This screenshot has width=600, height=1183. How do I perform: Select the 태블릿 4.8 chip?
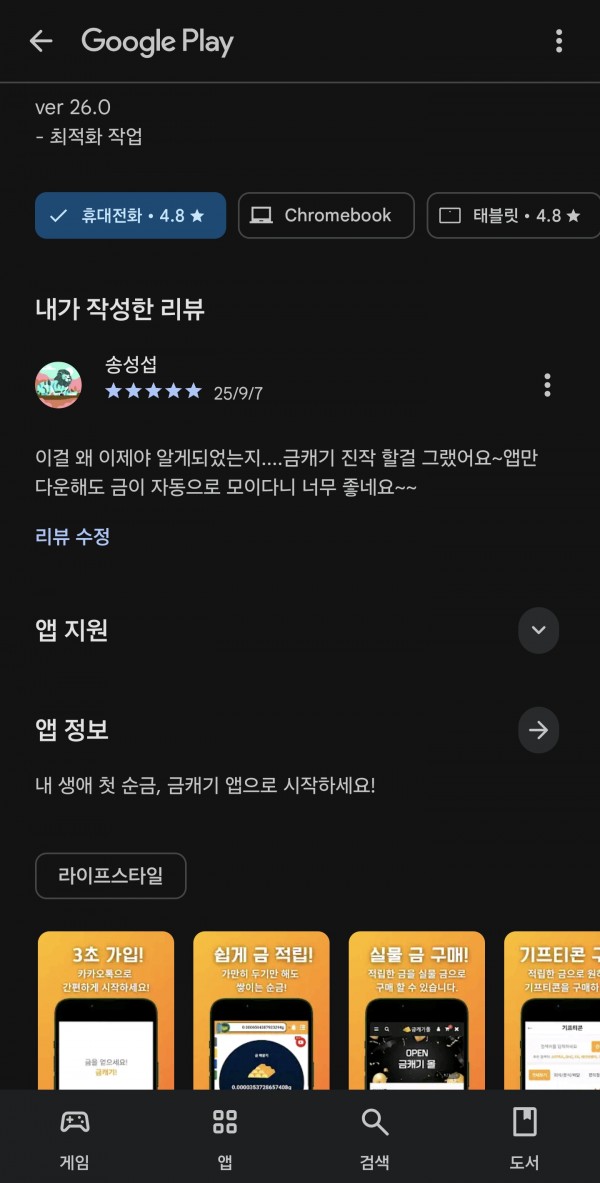coord(514,216)
